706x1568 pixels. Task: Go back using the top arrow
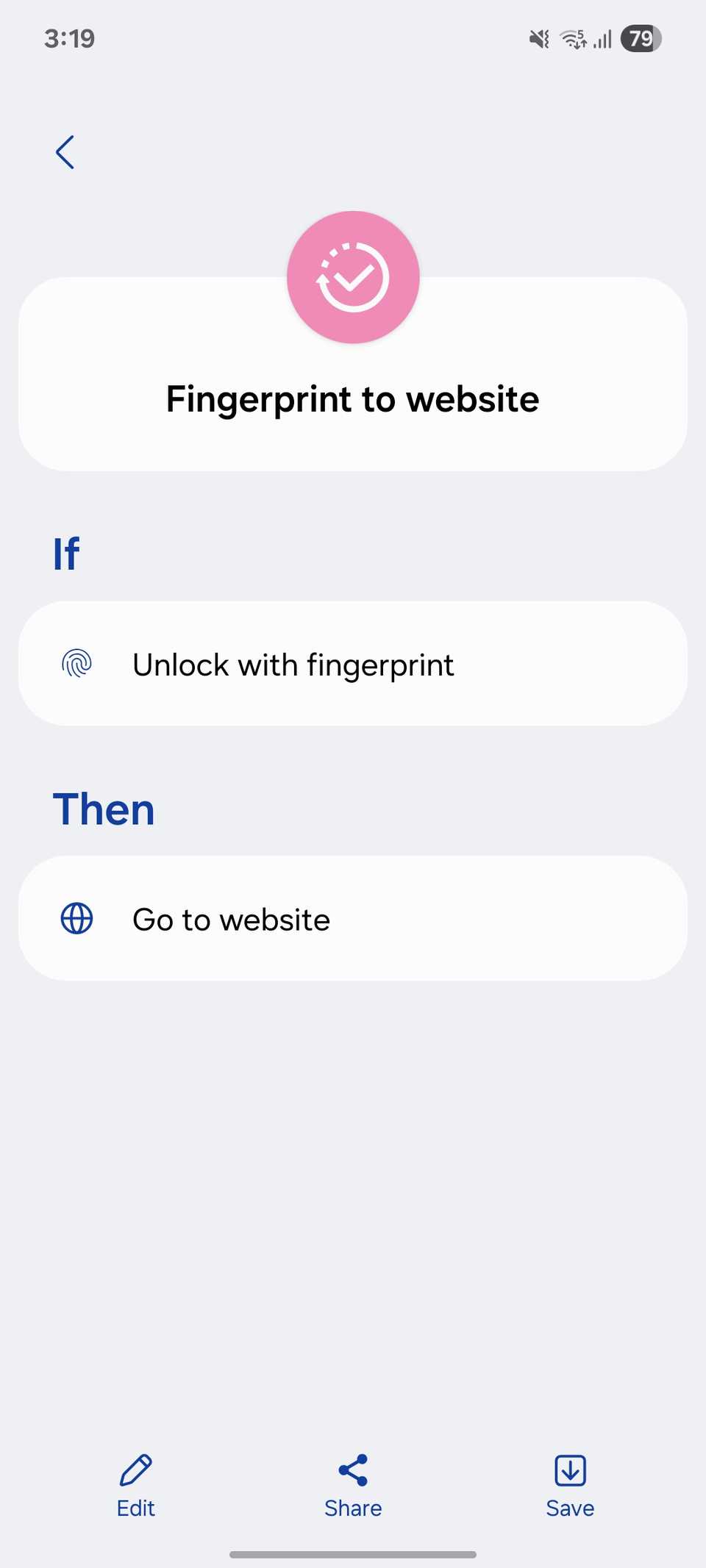click(x=65, y=152)
